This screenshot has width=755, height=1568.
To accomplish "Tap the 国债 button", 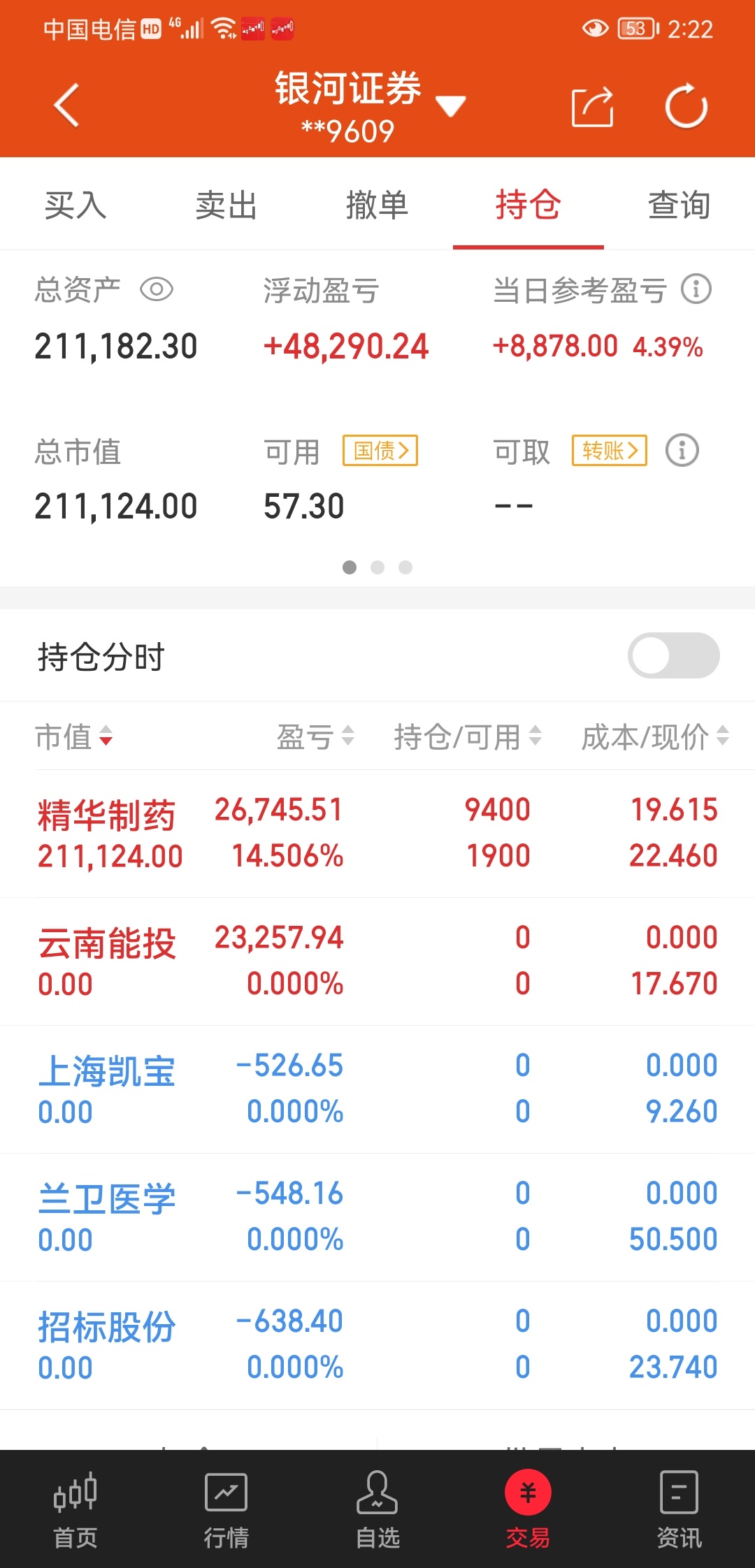I will tap(380, 451).
